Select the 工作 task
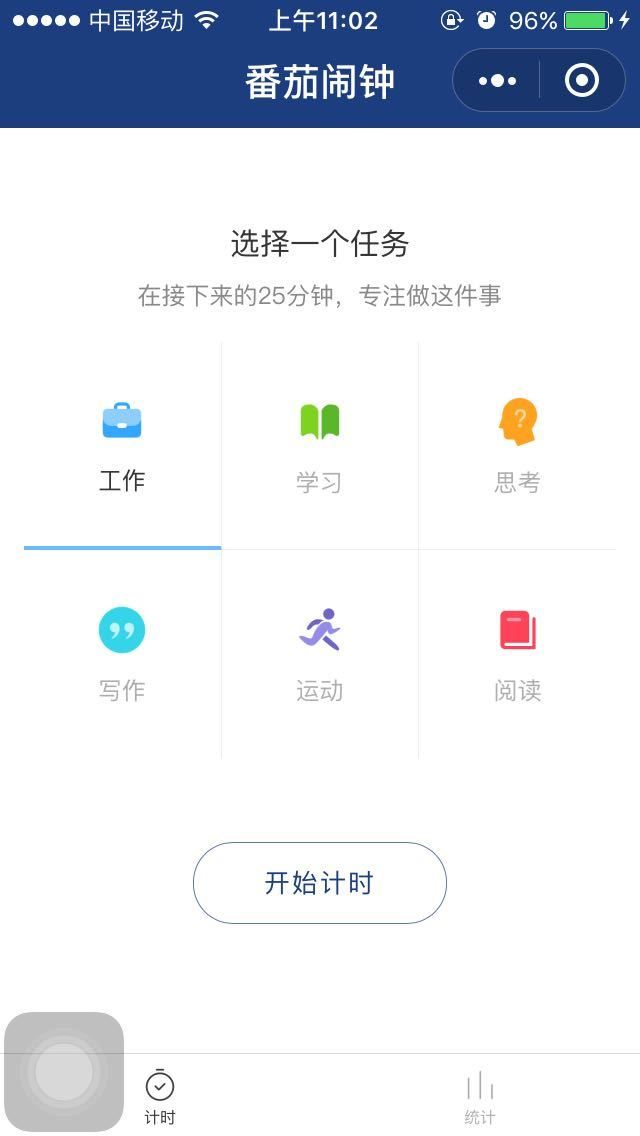The height and width of the screenshot is (1136, 640). (122, 446)
